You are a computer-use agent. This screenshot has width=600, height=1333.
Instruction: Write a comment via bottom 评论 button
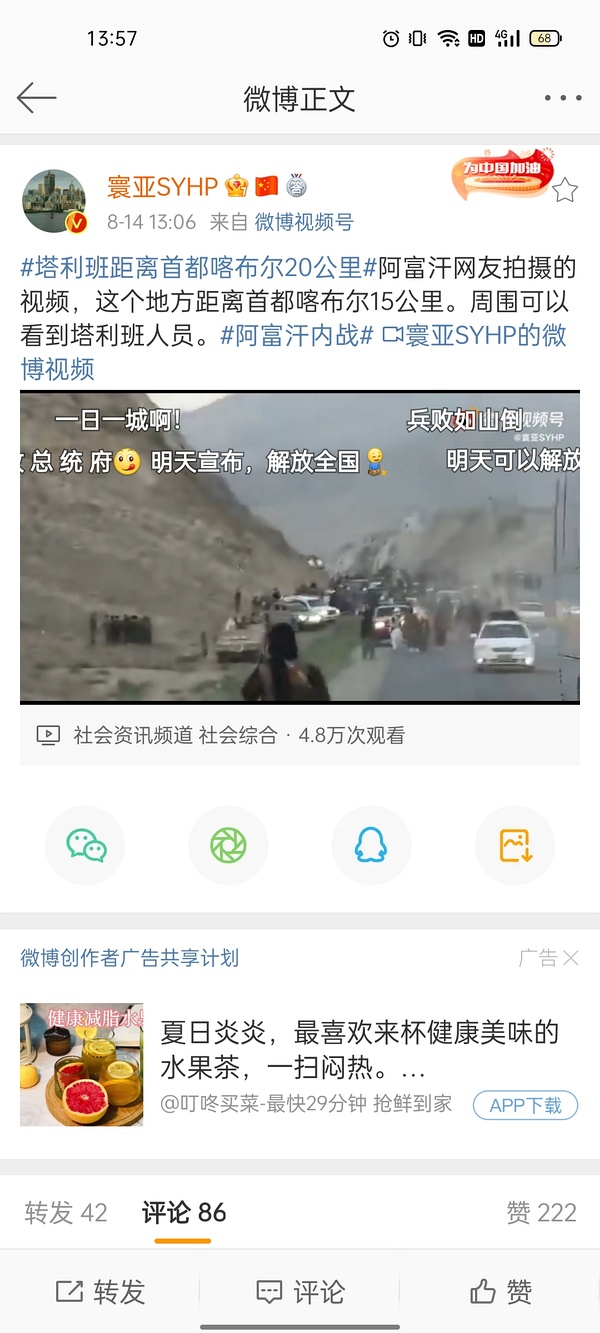[300, 1291]
